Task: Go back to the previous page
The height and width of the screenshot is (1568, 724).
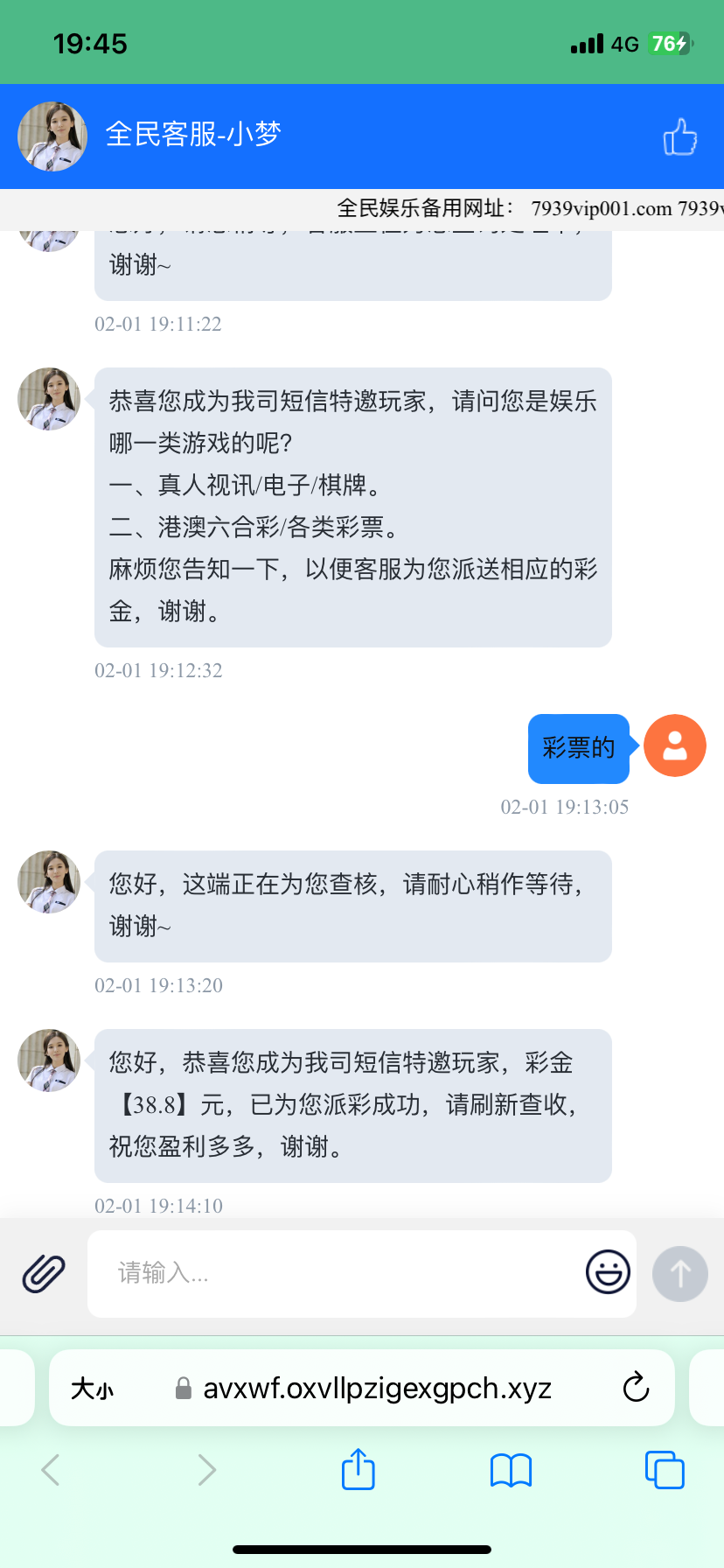Action: coord(51,1470)
